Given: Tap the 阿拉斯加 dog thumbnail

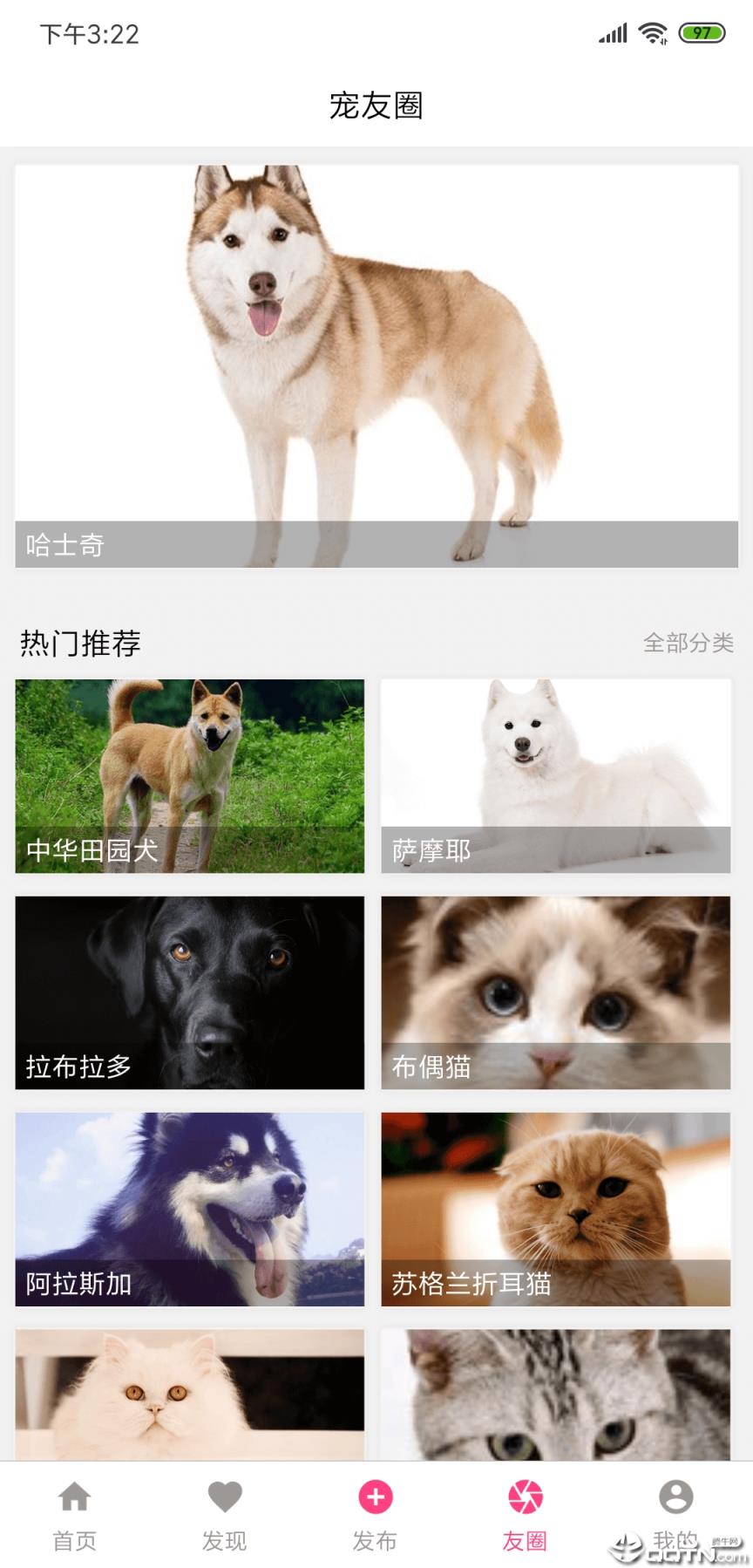Looking at the screenshot, I should 189,1209.
